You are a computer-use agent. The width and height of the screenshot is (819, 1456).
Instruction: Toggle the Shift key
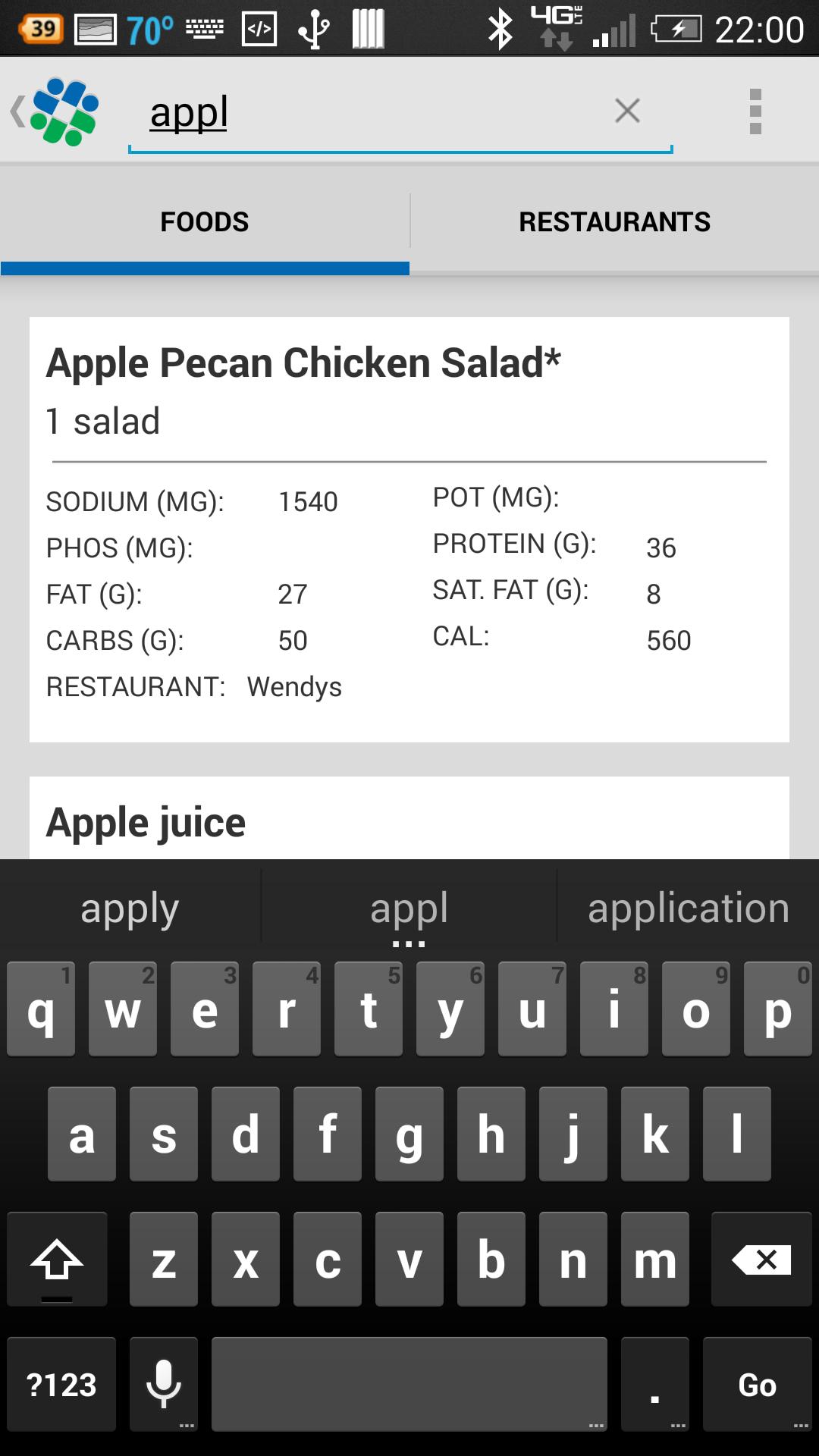click(58, 1259)
